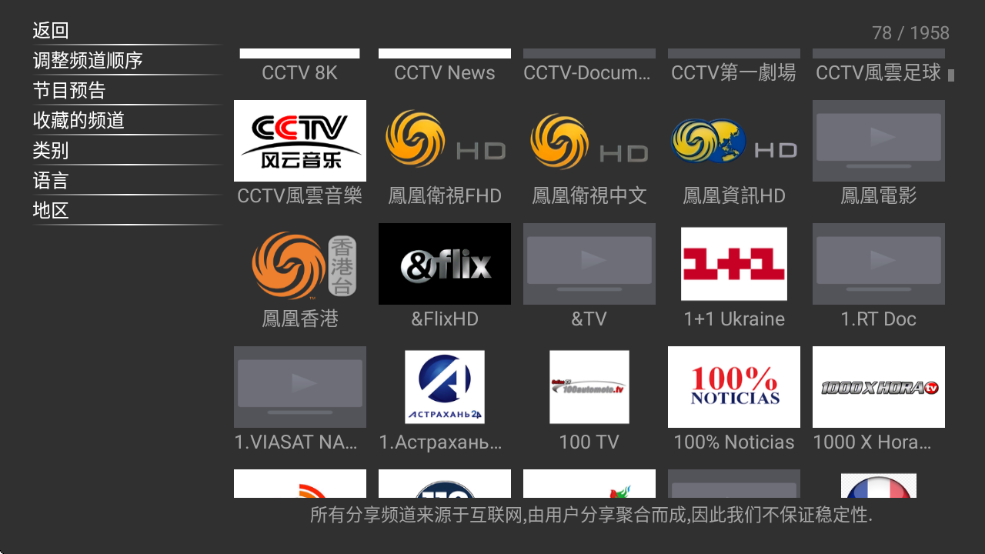
Task: Open the 地区 region filter
Action: pos(51,211)
